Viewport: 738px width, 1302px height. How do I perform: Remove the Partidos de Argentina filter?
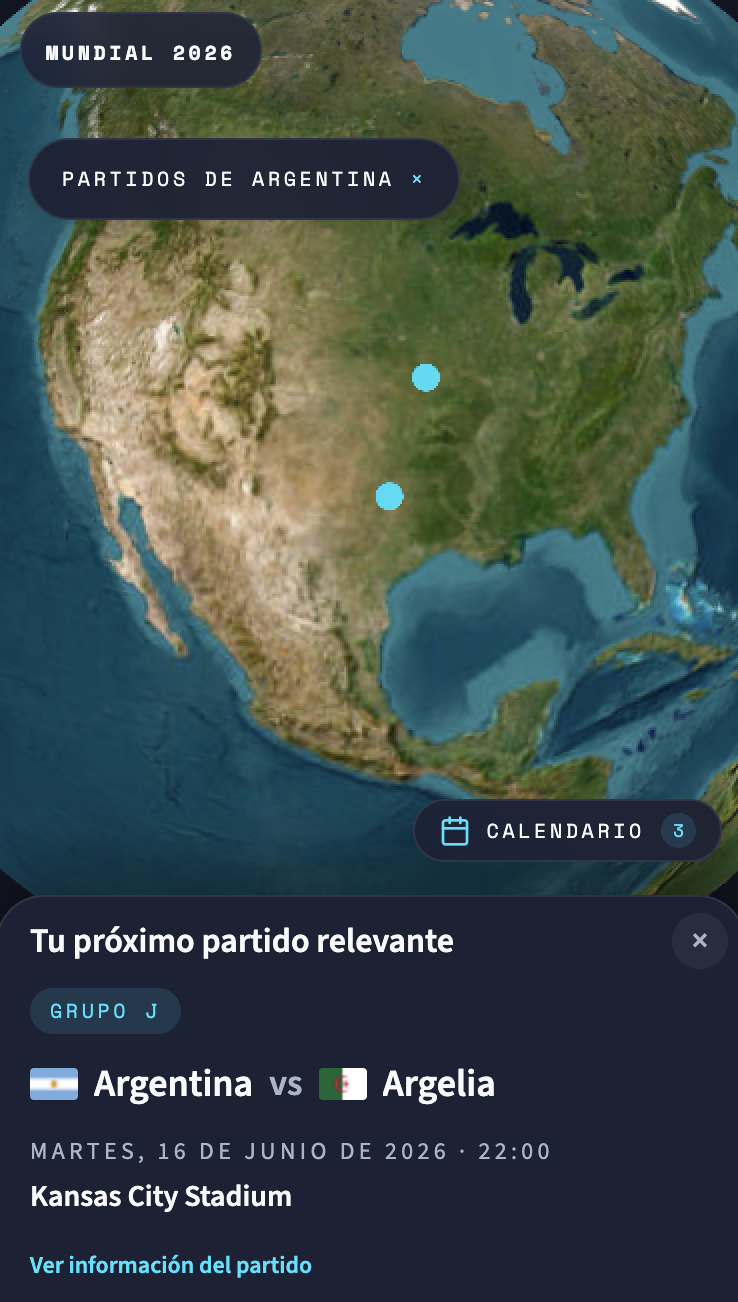[417, 180]
